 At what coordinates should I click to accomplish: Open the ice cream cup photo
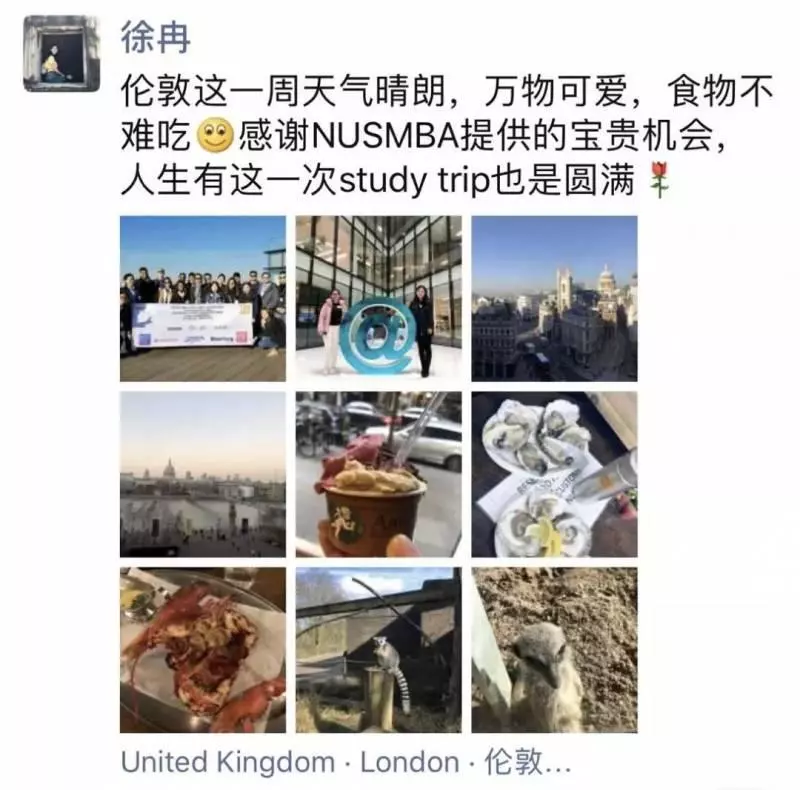click(x=378, y=474)
